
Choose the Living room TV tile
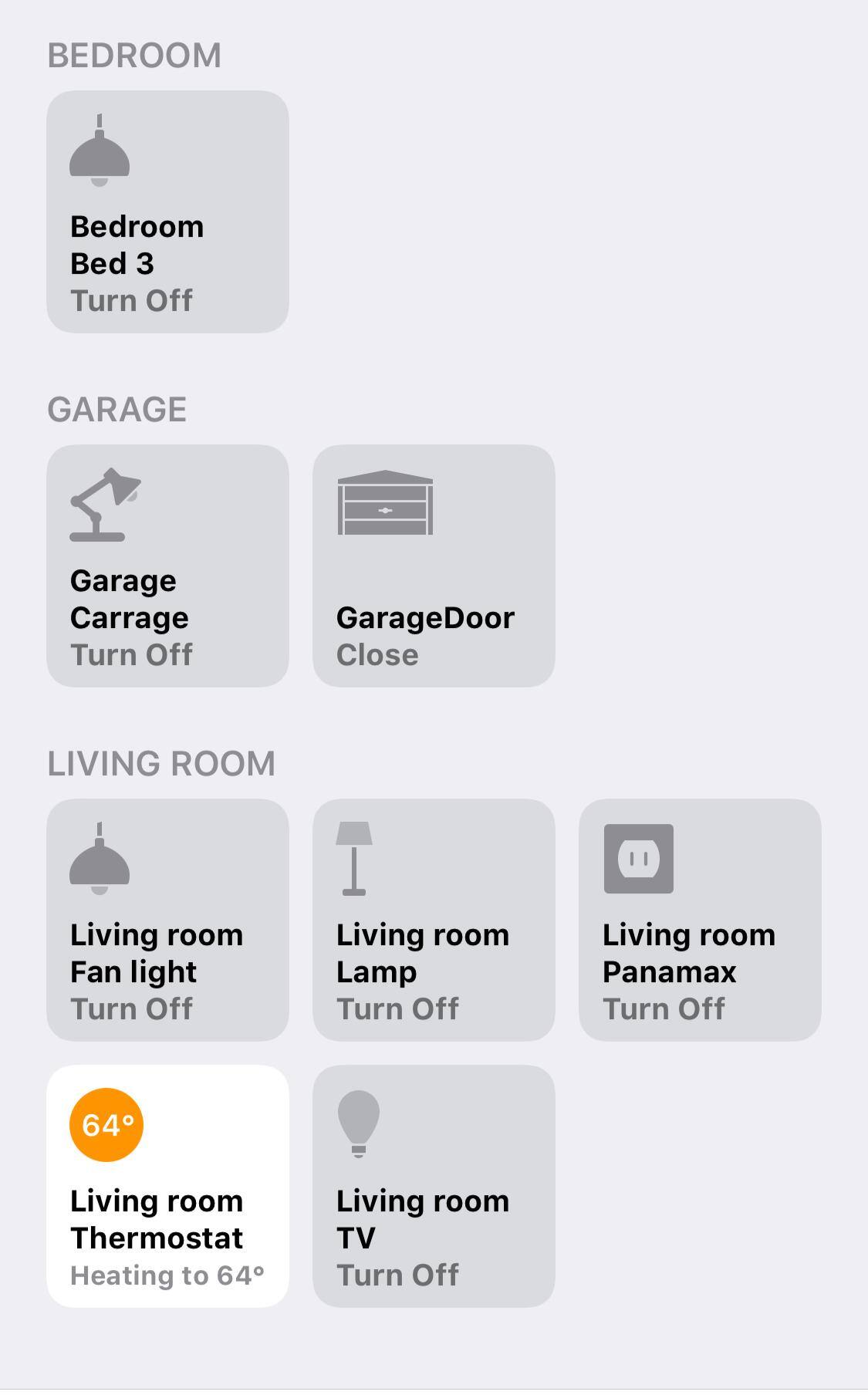434,1186
